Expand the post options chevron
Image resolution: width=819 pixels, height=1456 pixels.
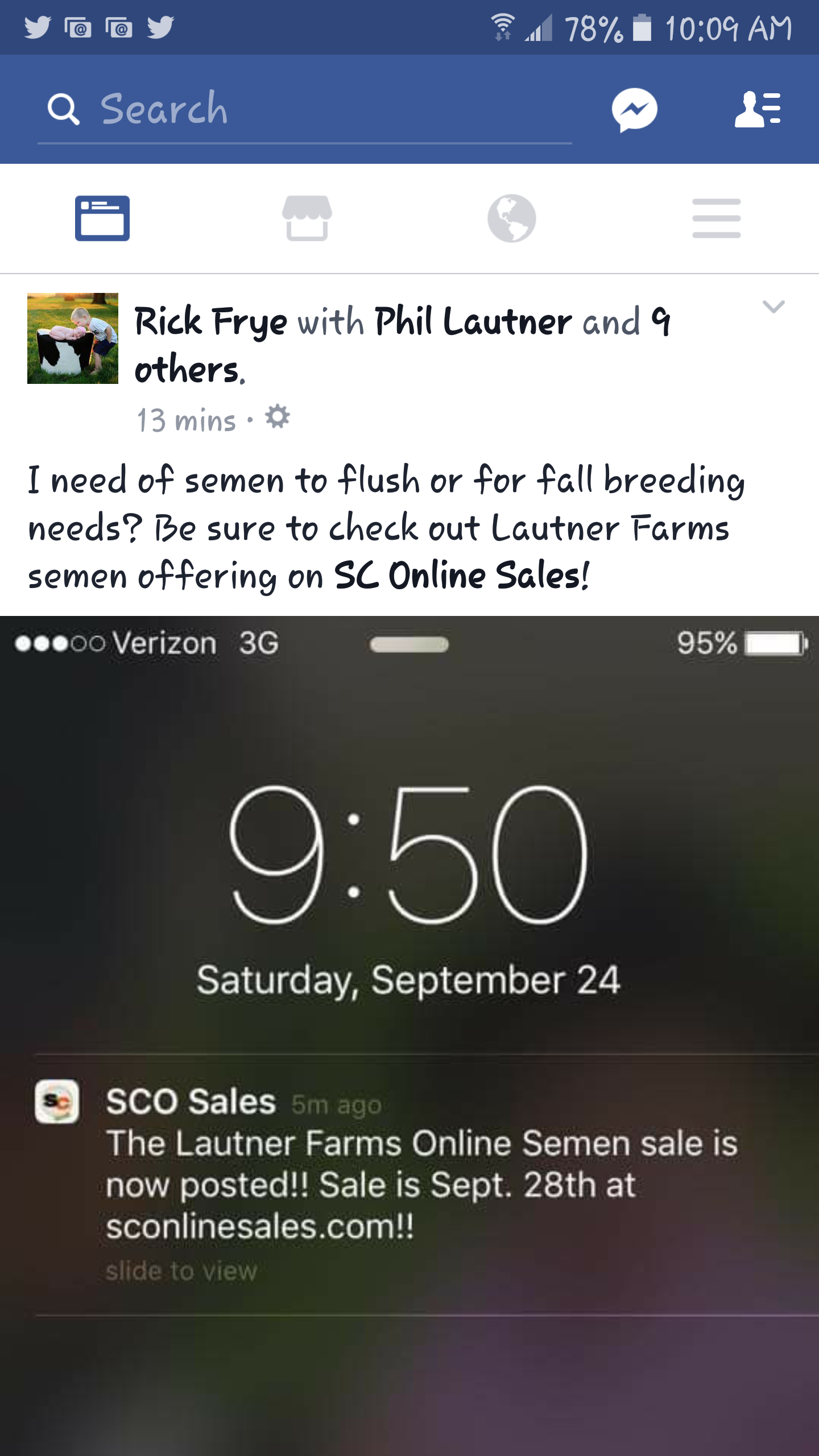click(x=773, y=307)
